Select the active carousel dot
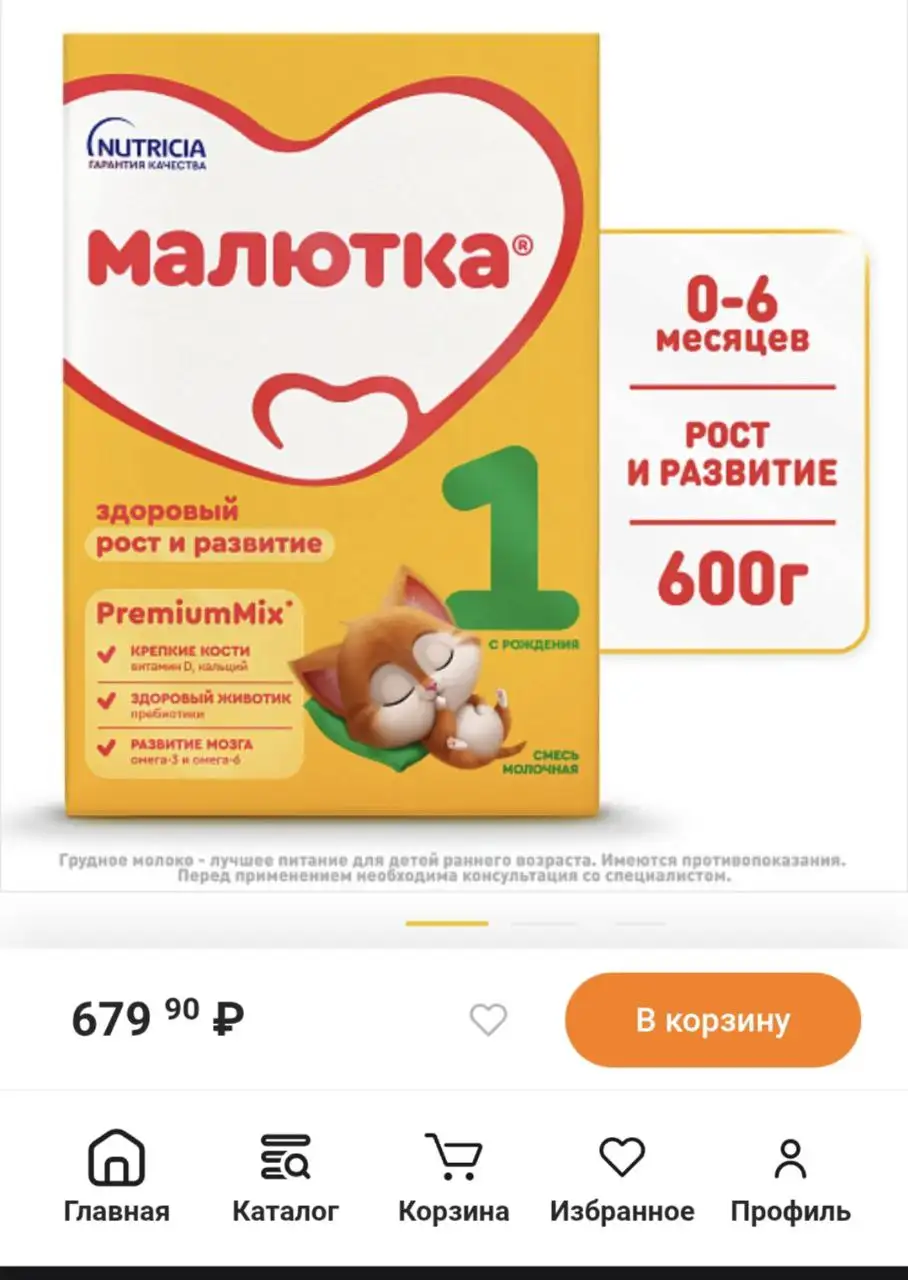The image size is (908, 1280). click(x=446, y=923)
